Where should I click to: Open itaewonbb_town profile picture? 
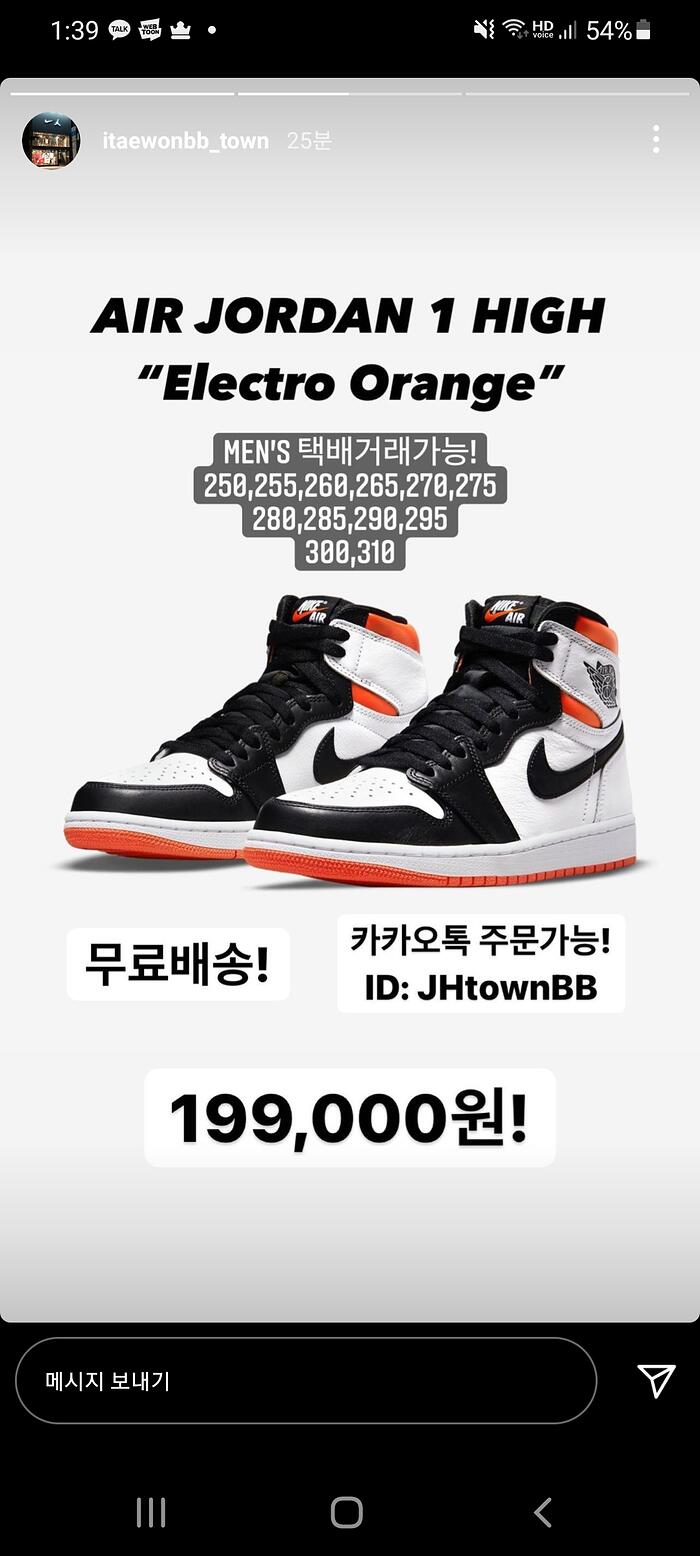(51, 141)
